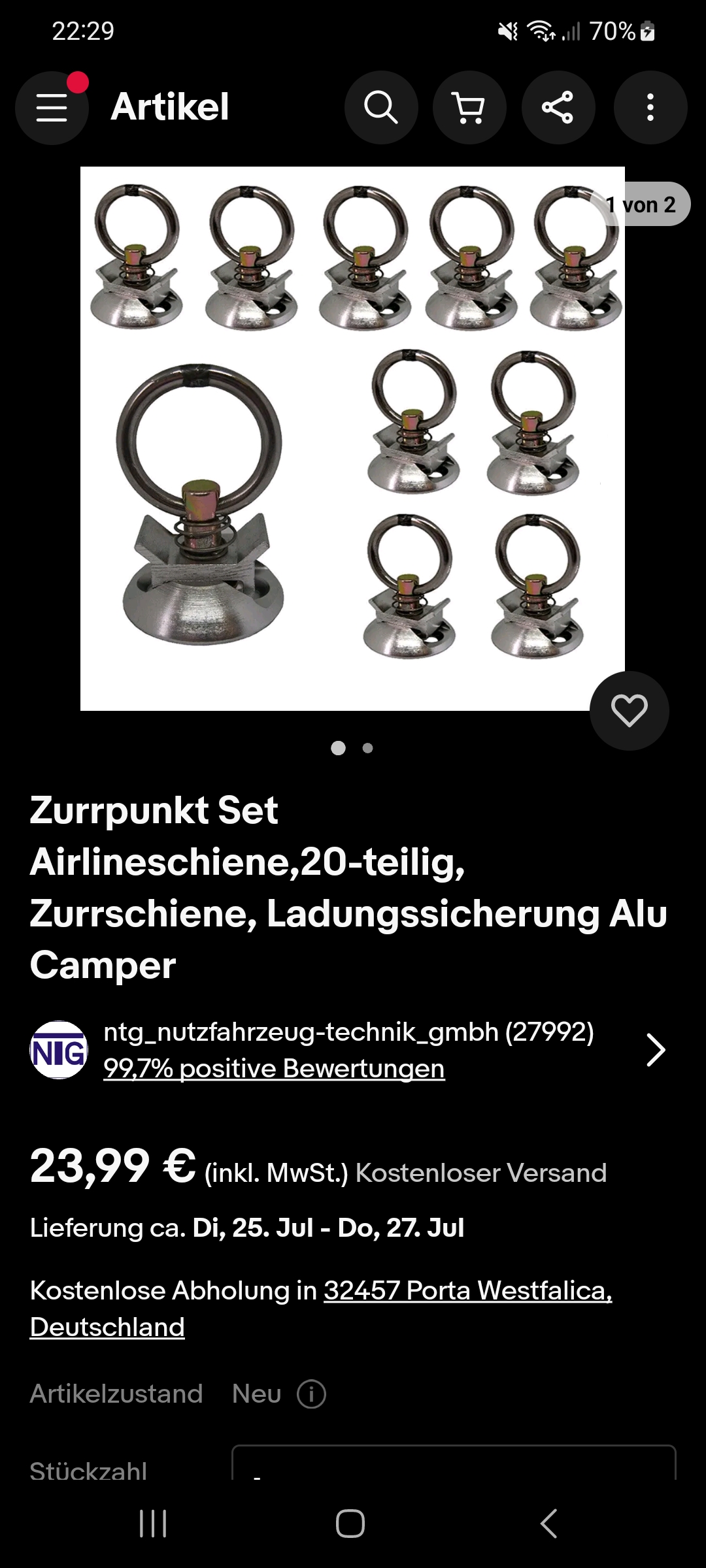Screen dimensions: 706x1568
Task: Open the product image gallery
Action: point(352,438)
